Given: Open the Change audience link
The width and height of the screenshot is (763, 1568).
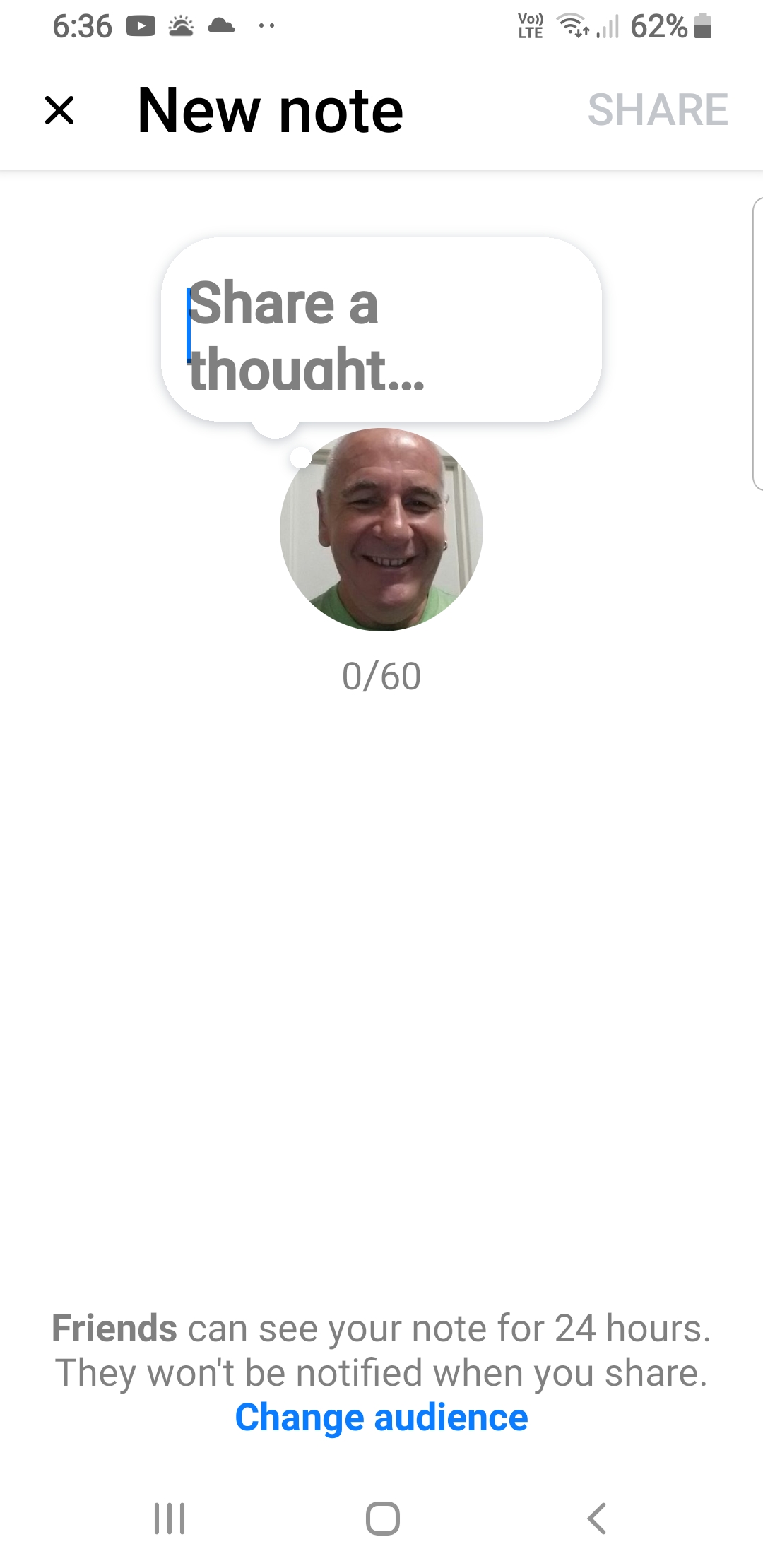Looking at the screenshot, I should pyautogui.click(x=381, y=1417).
